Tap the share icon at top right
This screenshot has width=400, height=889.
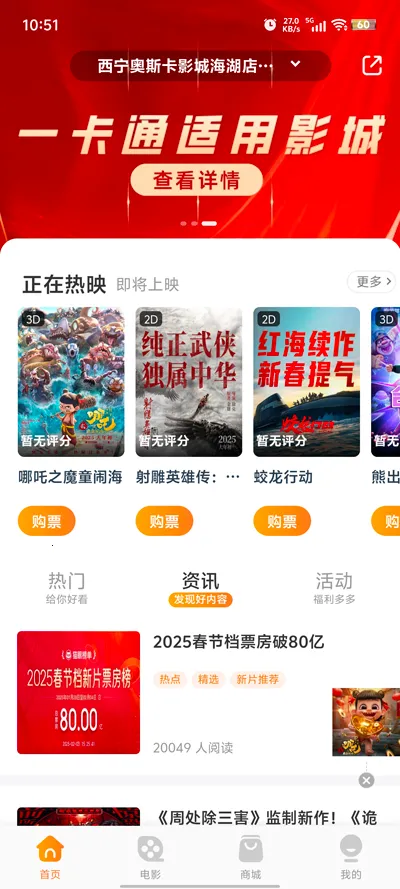point(372,66)
